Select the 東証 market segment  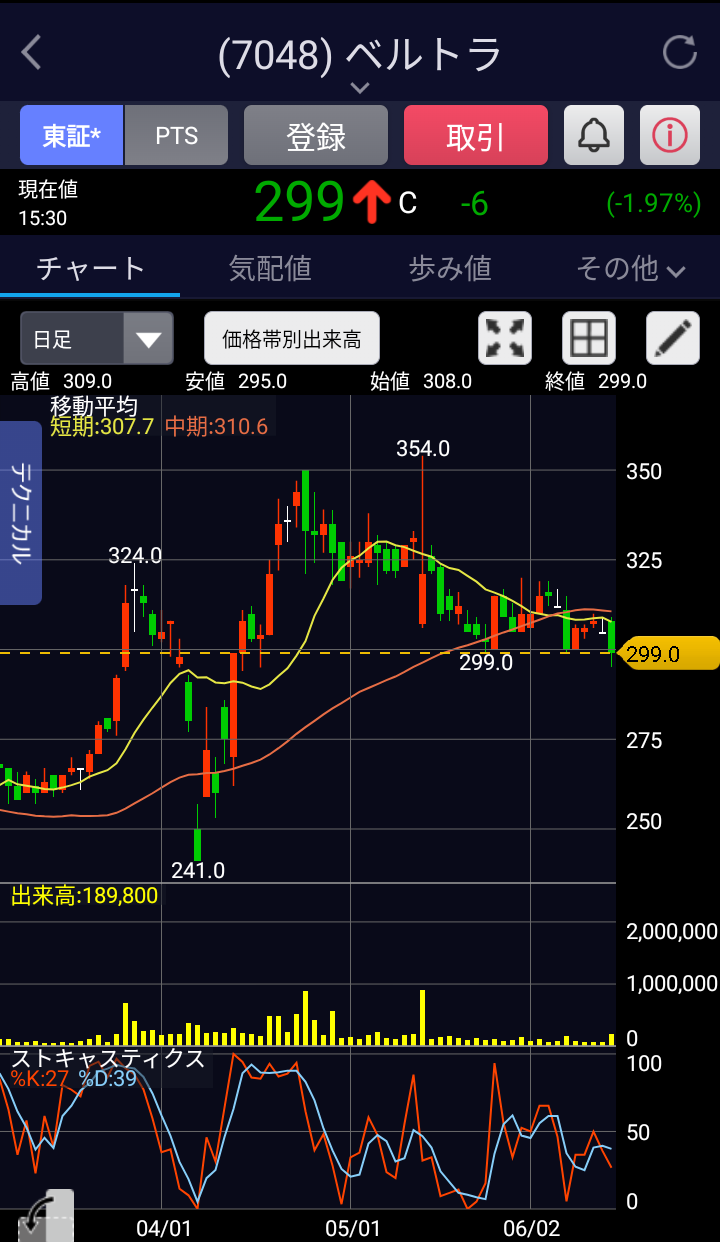tap(72, 136)
